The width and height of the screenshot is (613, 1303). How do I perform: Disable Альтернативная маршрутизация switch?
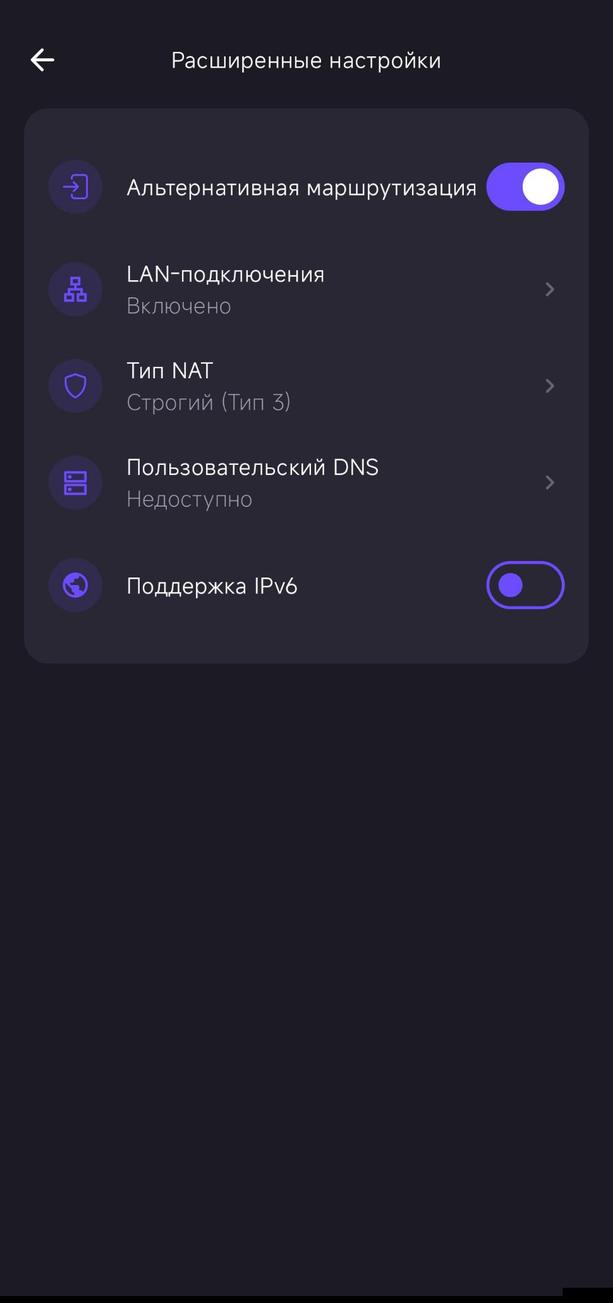[x=525, y=187]
